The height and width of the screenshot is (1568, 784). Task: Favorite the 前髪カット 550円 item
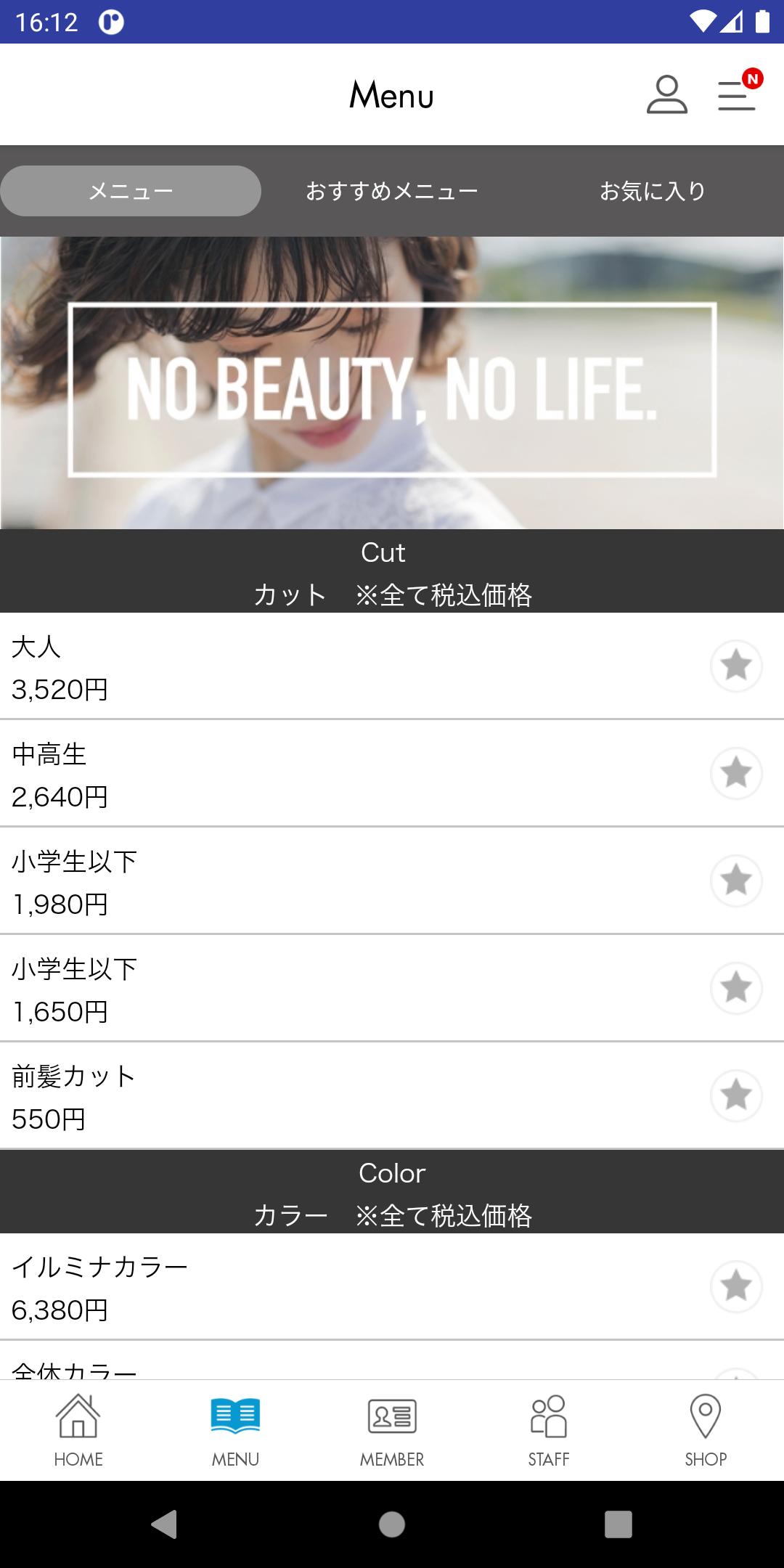(736, 1095)
